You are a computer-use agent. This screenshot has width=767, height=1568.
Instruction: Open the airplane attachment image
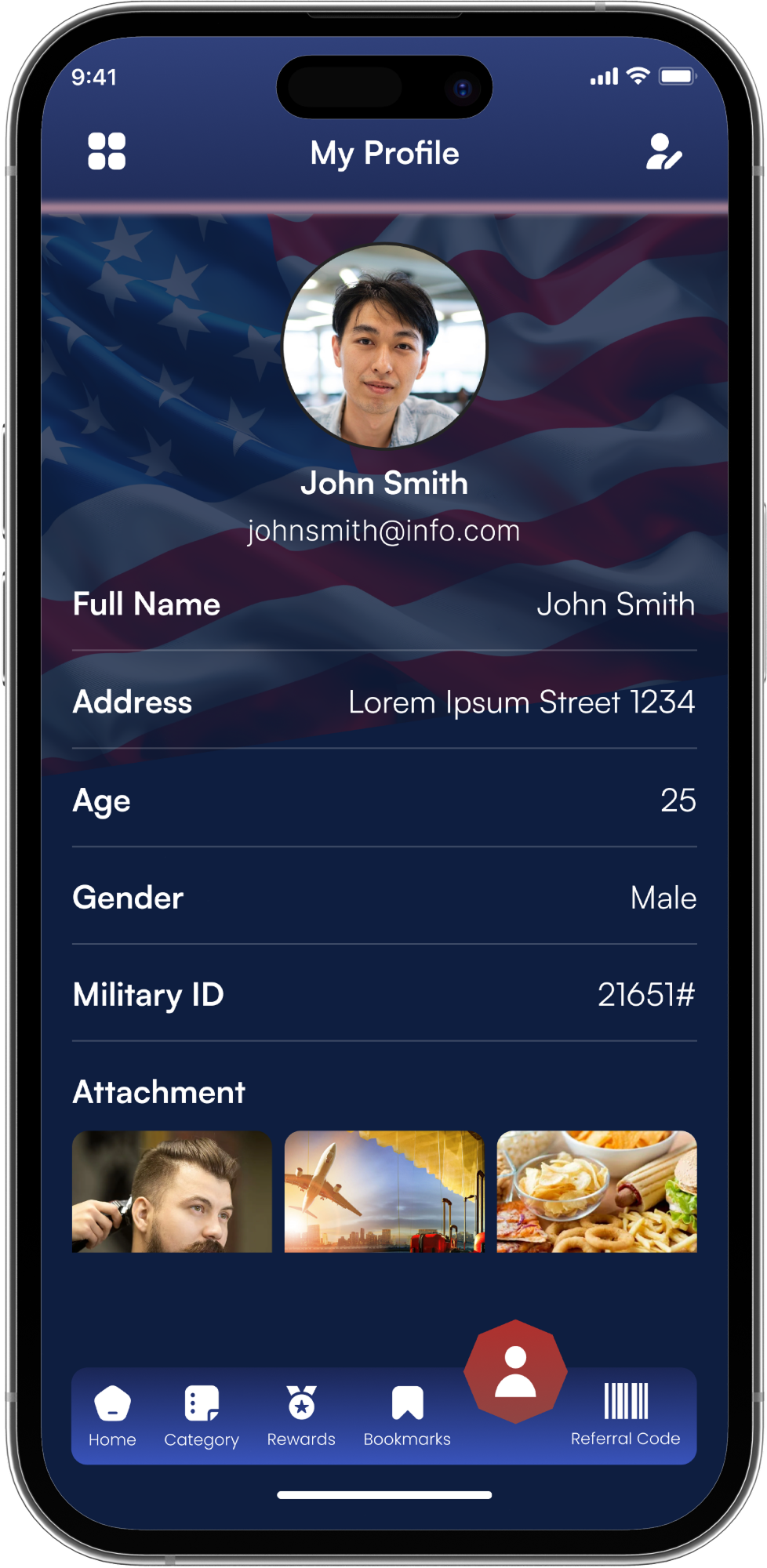(x=384, y=1191)
